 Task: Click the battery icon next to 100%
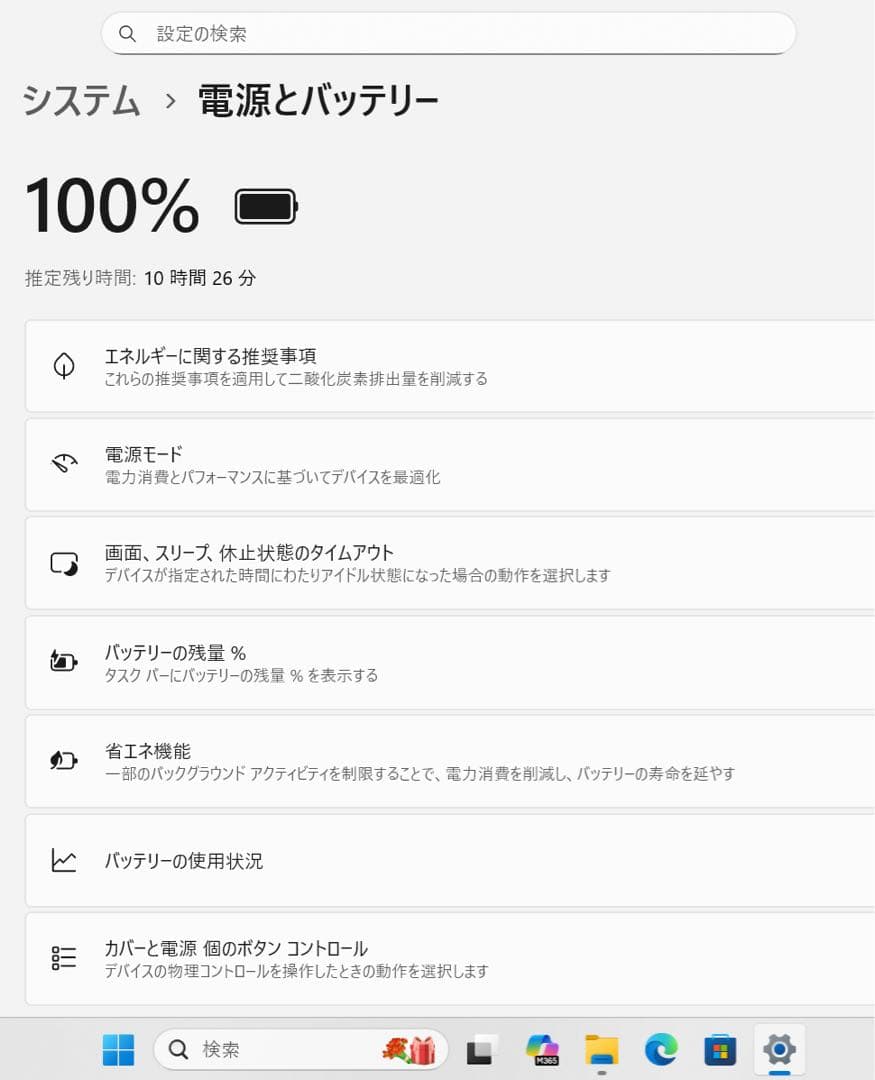pos(263,206)
